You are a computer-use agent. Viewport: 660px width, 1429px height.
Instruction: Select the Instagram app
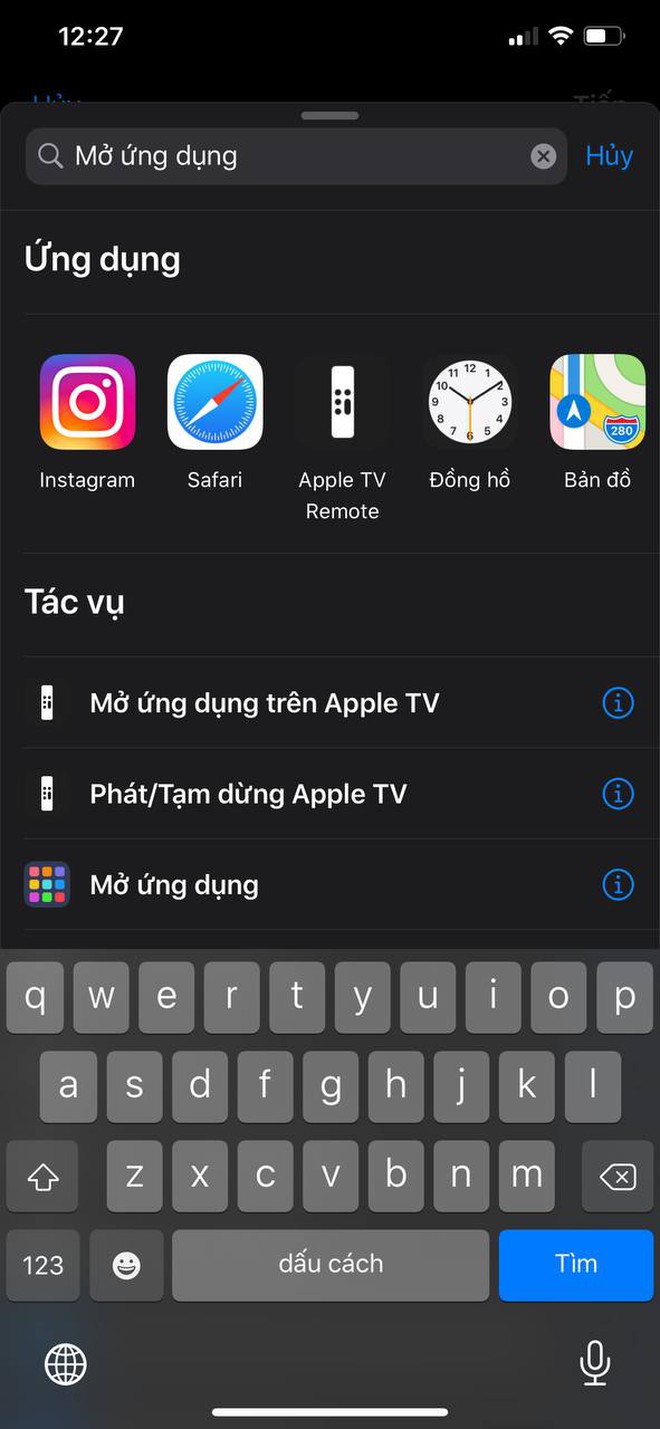click(x=87, y=422)
